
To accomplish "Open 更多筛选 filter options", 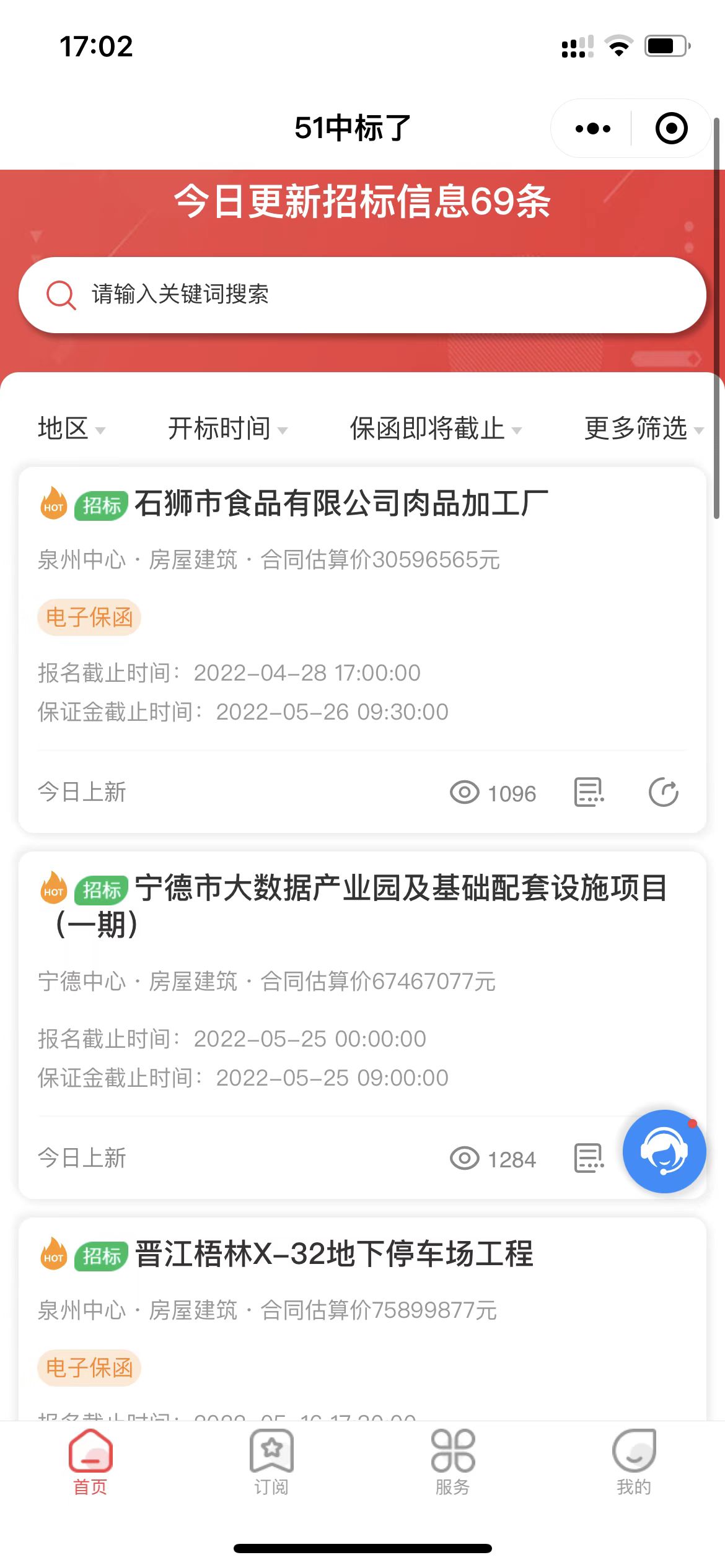I will [644, 429].
